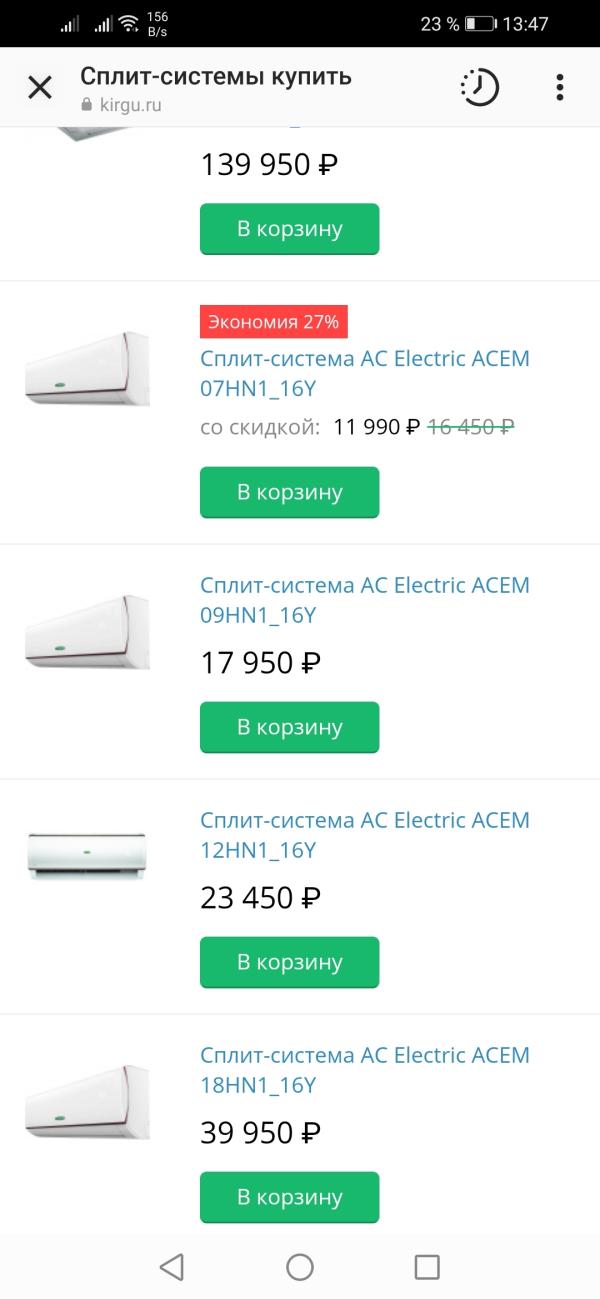Open the ACEM 12HN1_16Y product link
This screenshot has height=1299, width=600.
click(x=364, y=835)
